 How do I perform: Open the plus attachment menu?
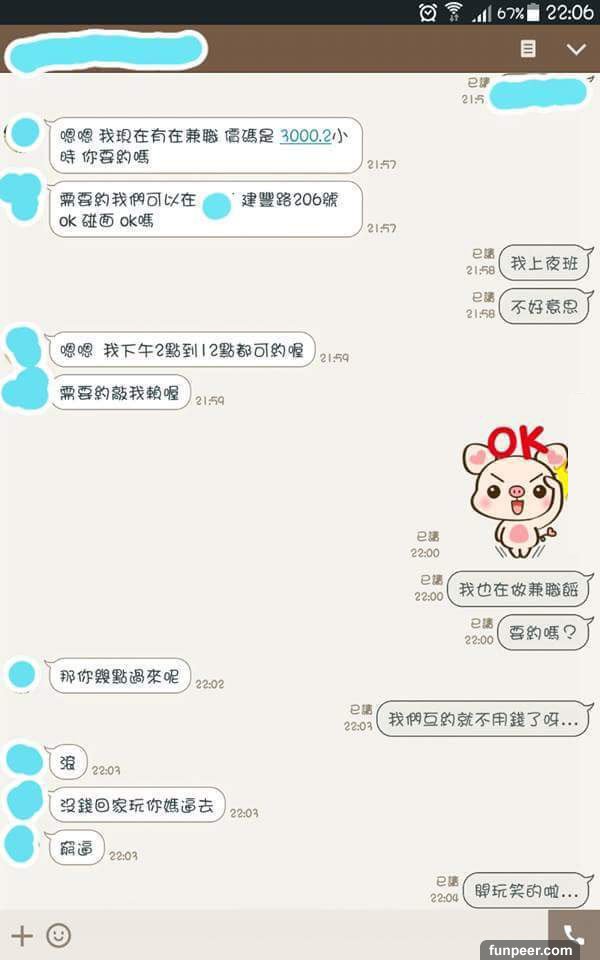(x=22, y=936)
